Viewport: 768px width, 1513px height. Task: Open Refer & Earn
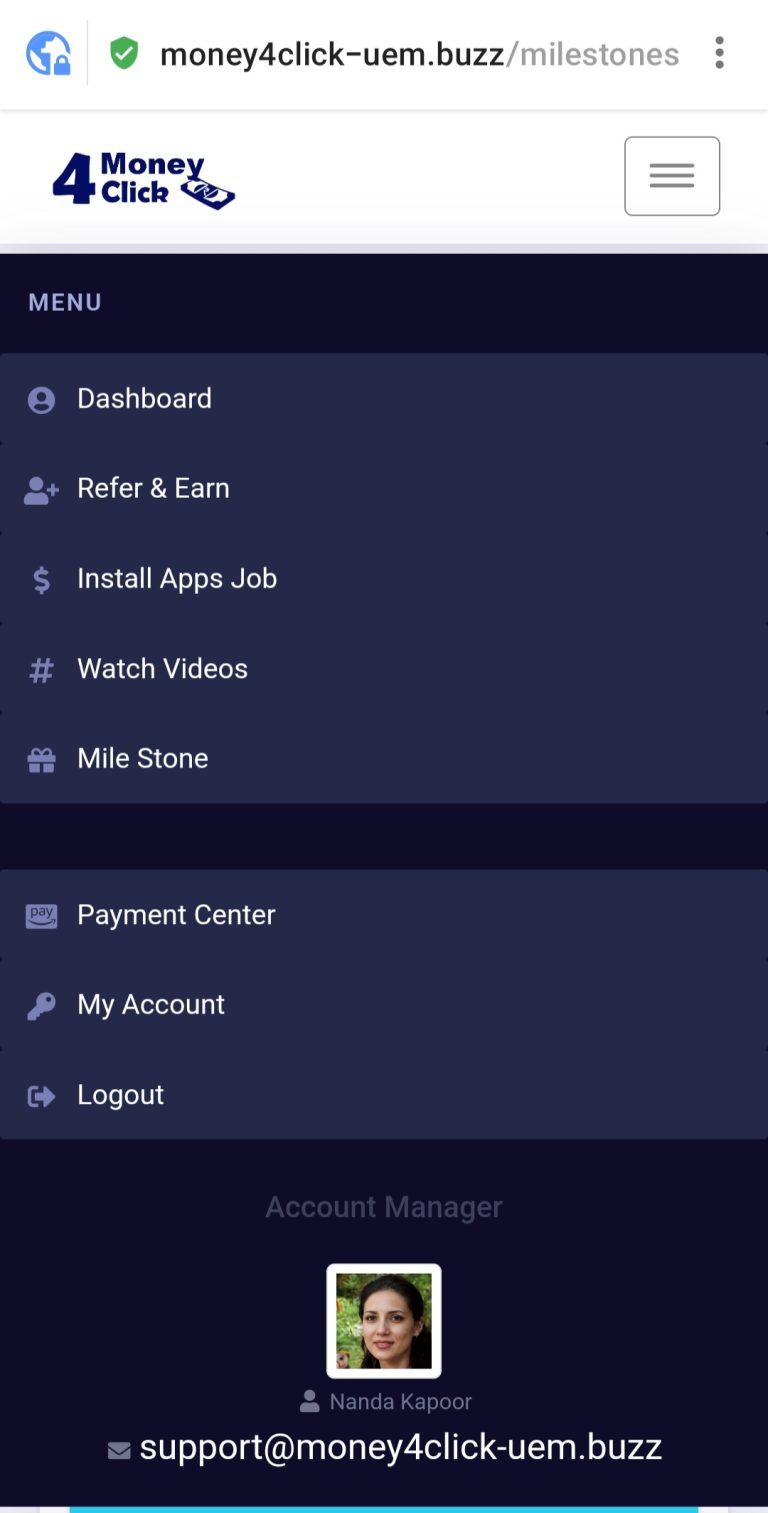(x=153, y=488)
